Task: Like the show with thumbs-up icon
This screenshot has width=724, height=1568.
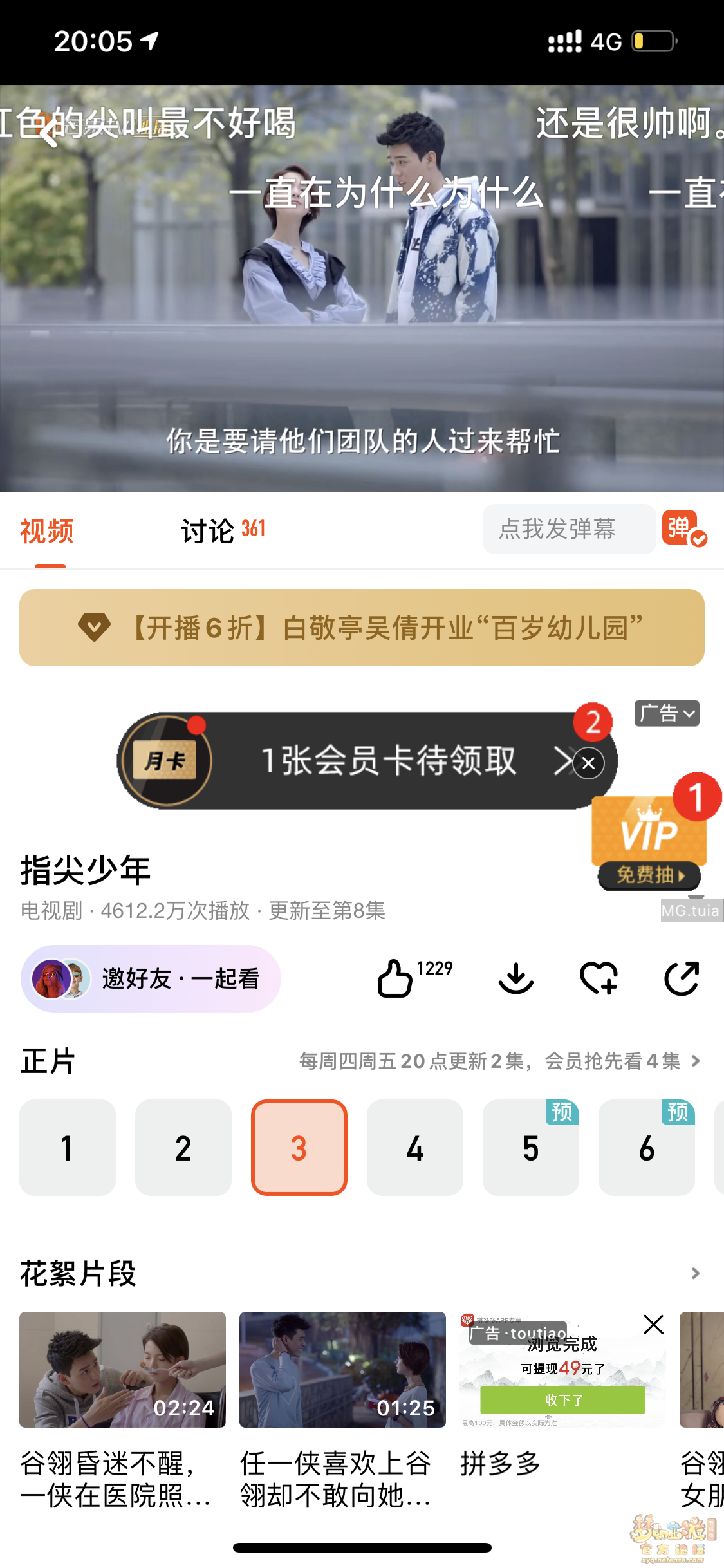Action: point(394,978)
